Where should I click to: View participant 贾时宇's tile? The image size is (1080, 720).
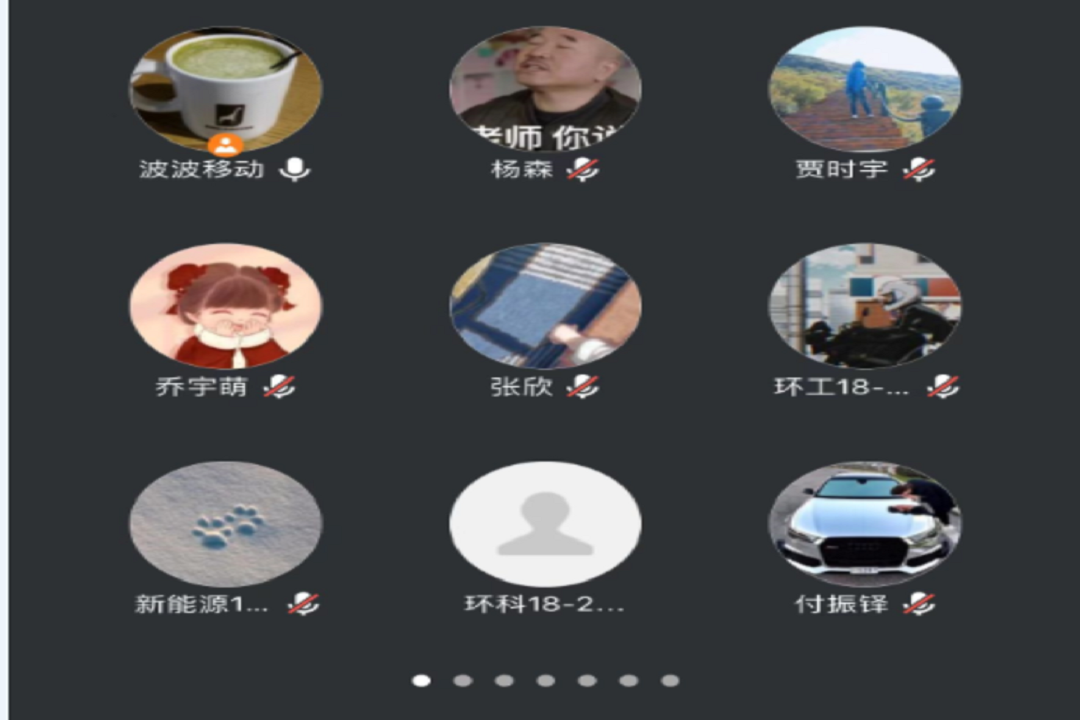[864, 90]
